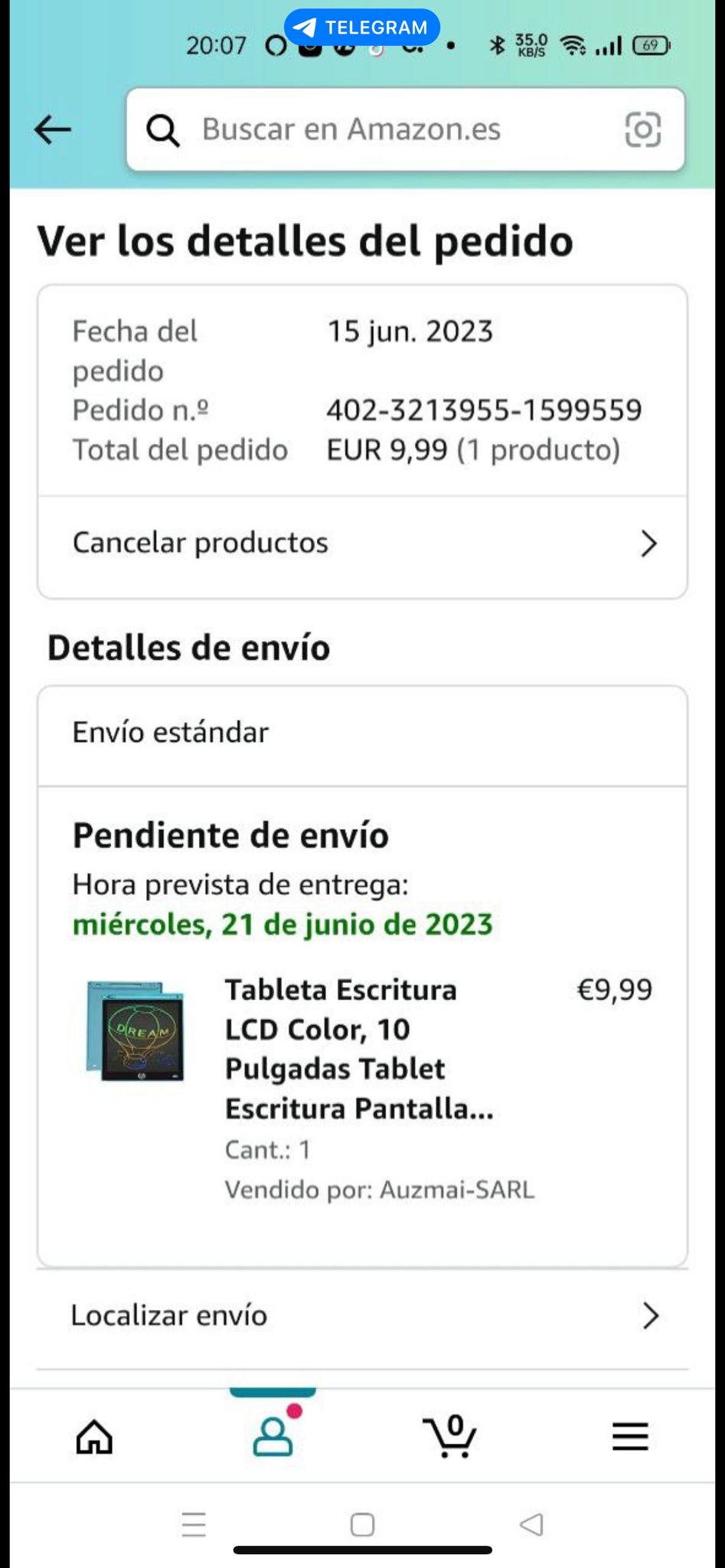Tap the Telegram status bar pill
Image resolution: width=725 pixels, height=1568 pixels.
[x=361, y=28]
